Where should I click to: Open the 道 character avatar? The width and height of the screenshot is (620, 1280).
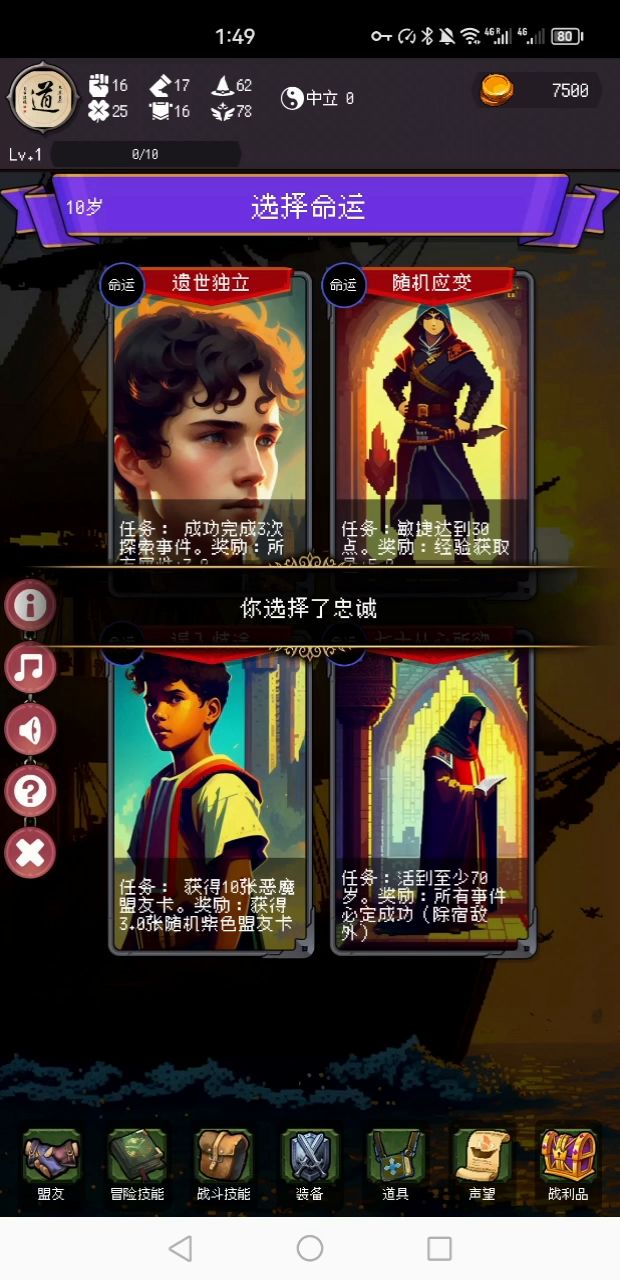point(42,98)
